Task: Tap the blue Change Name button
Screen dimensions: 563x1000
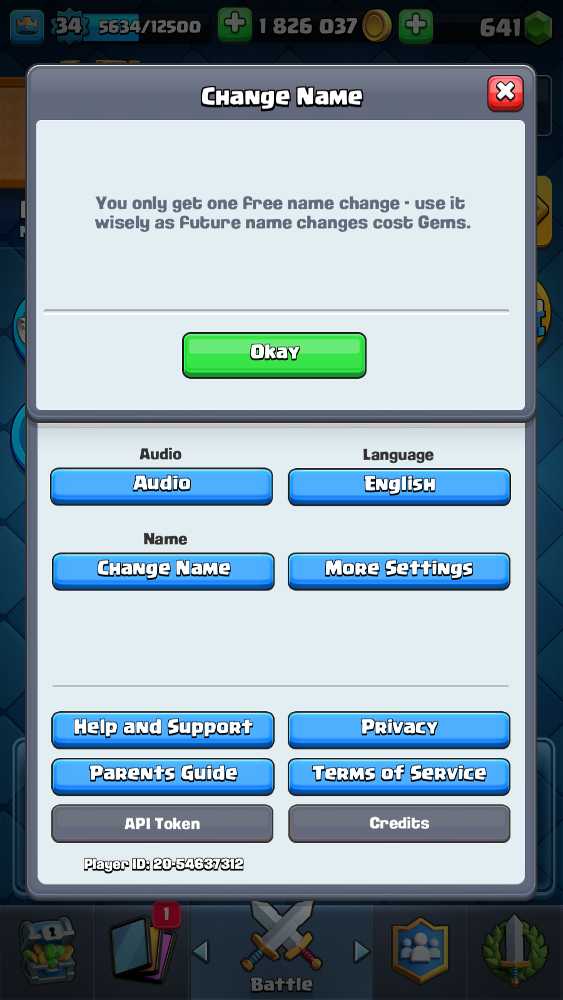Action: pyautogui.click(x=163, y=571)
